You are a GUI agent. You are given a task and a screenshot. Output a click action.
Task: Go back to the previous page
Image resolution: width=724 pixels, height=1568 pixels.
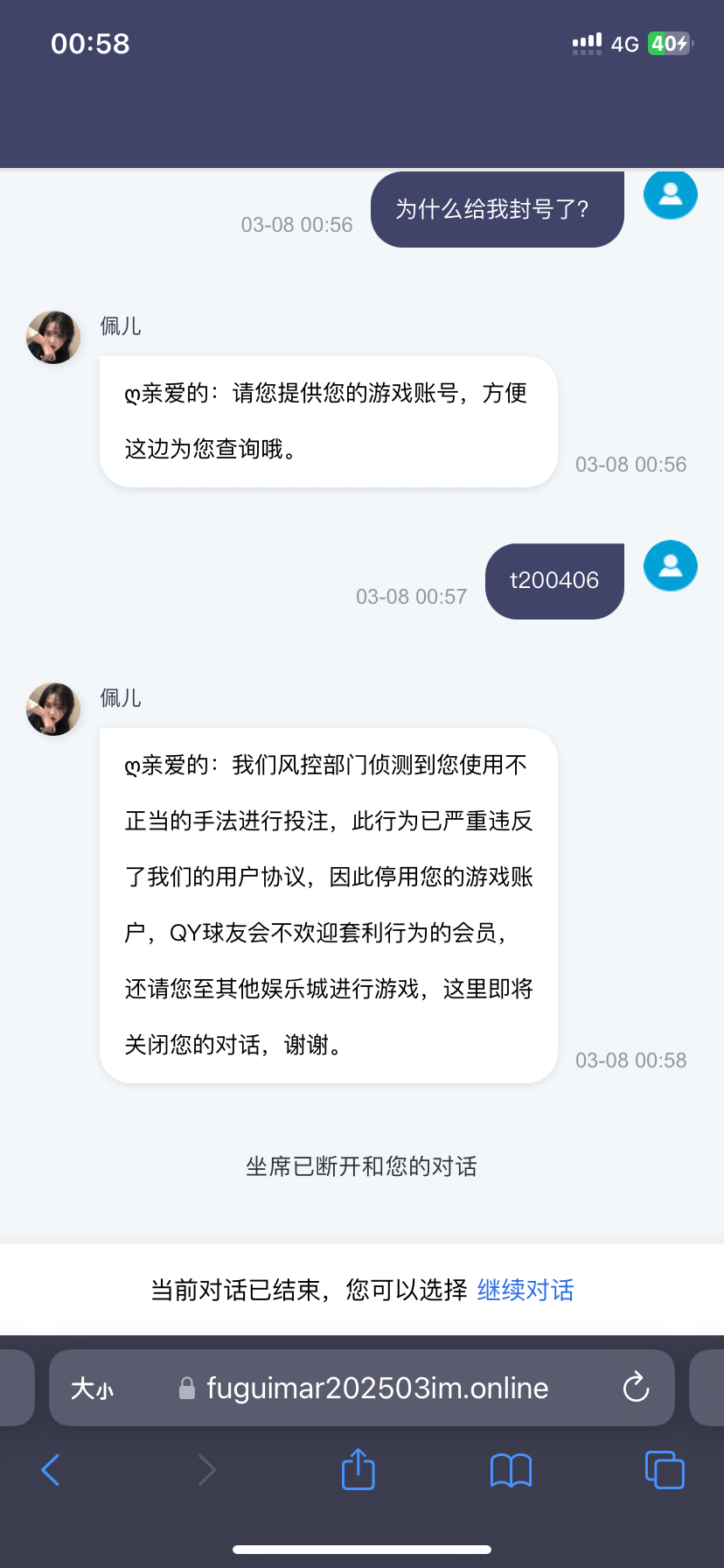51,1470
